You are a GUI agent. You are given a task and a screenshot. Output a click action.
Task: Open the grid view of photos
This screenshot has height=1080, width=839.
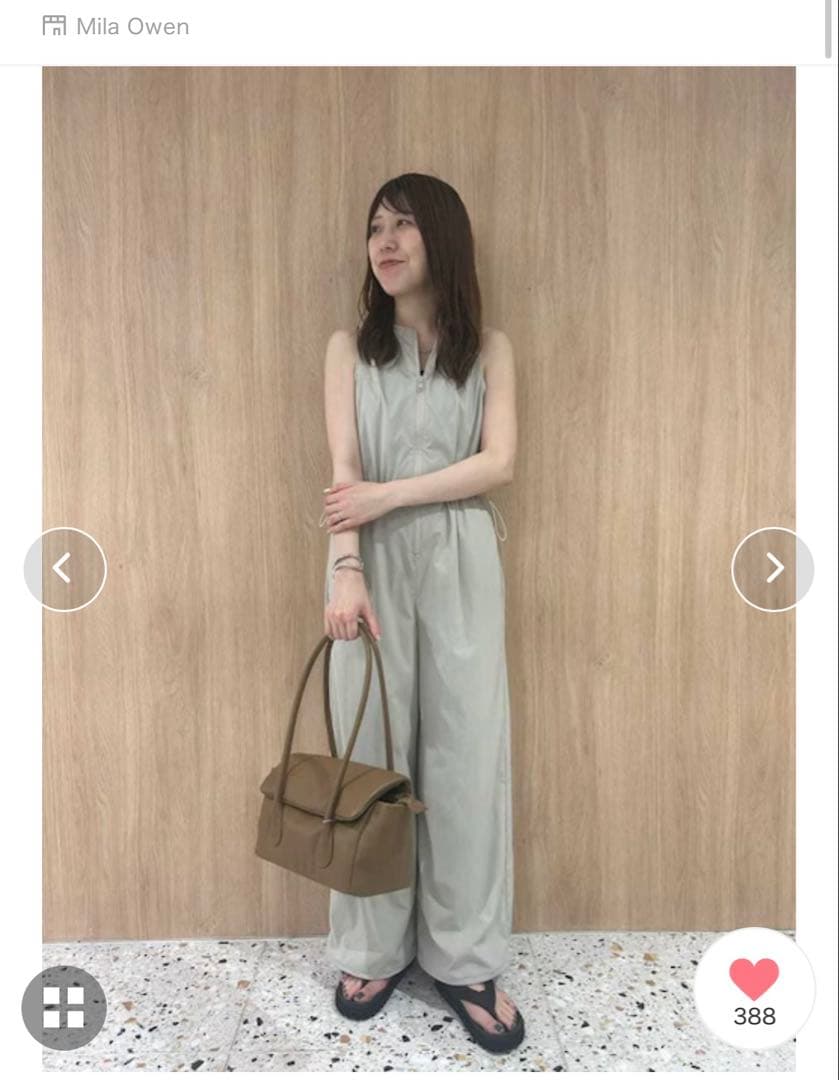click(x=64, y=1007)
